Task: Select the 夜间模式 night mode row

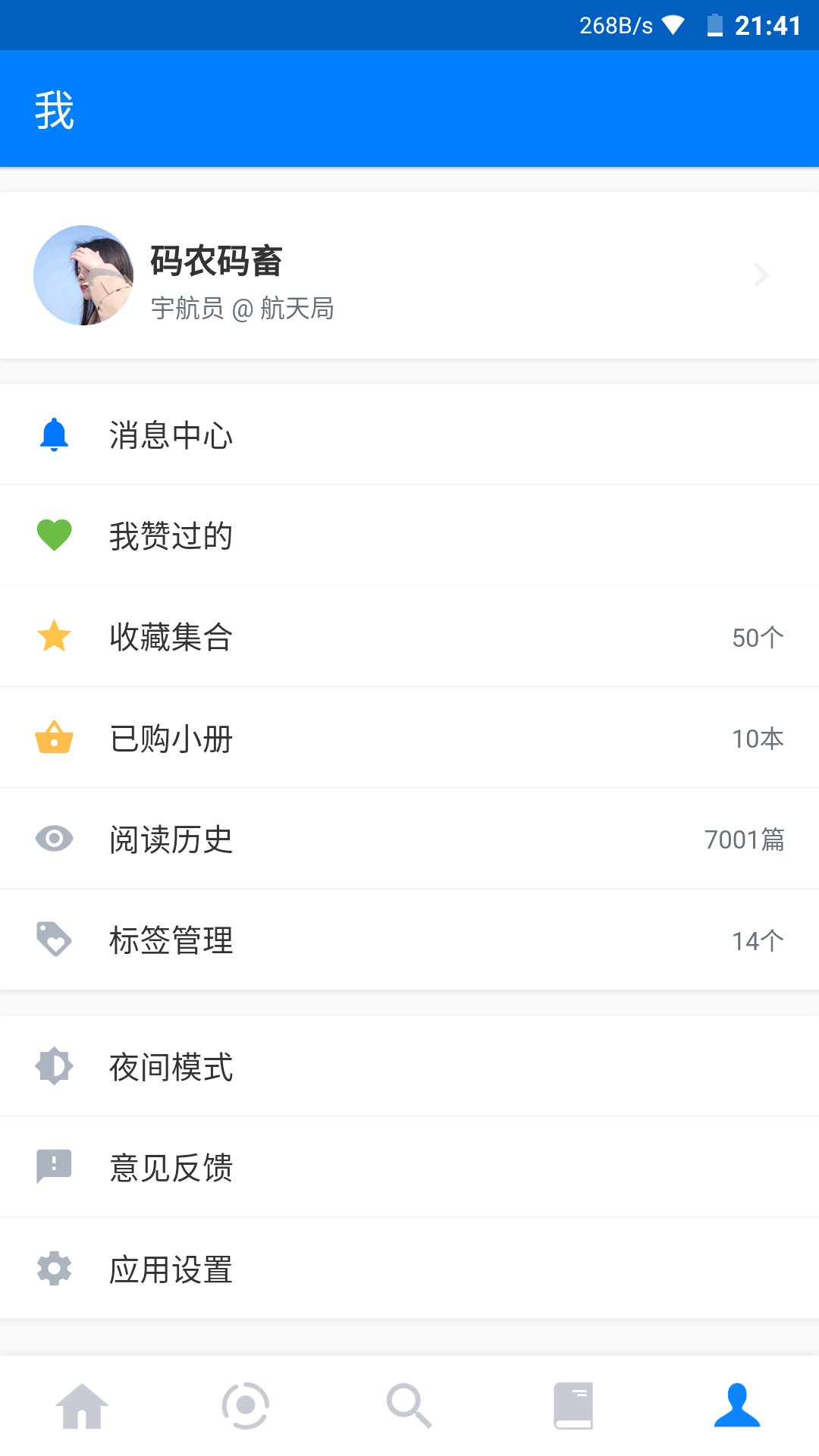Action: tap(409, 1066)
